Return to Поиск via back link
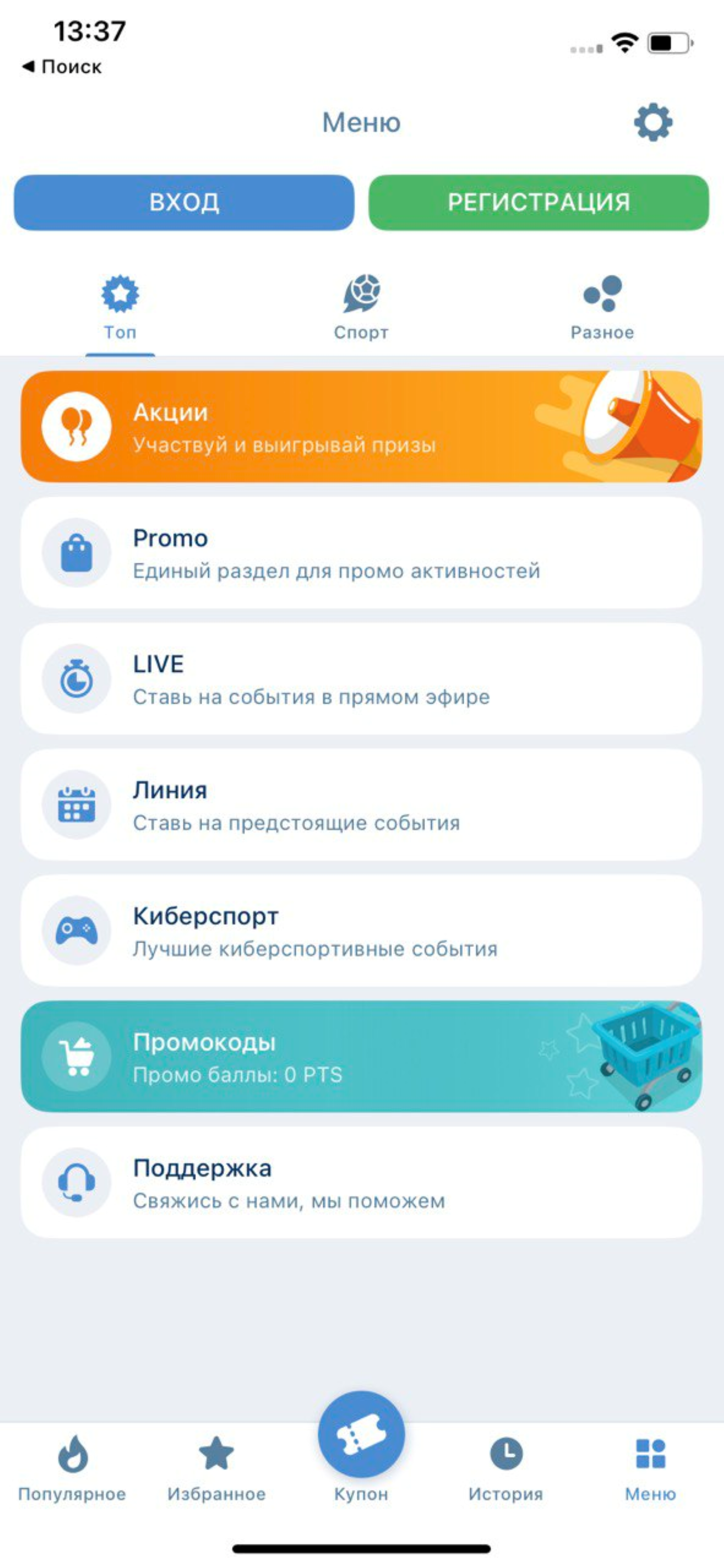The height and width of the screenshot is (1568, 724). click(x=62, y=66)
